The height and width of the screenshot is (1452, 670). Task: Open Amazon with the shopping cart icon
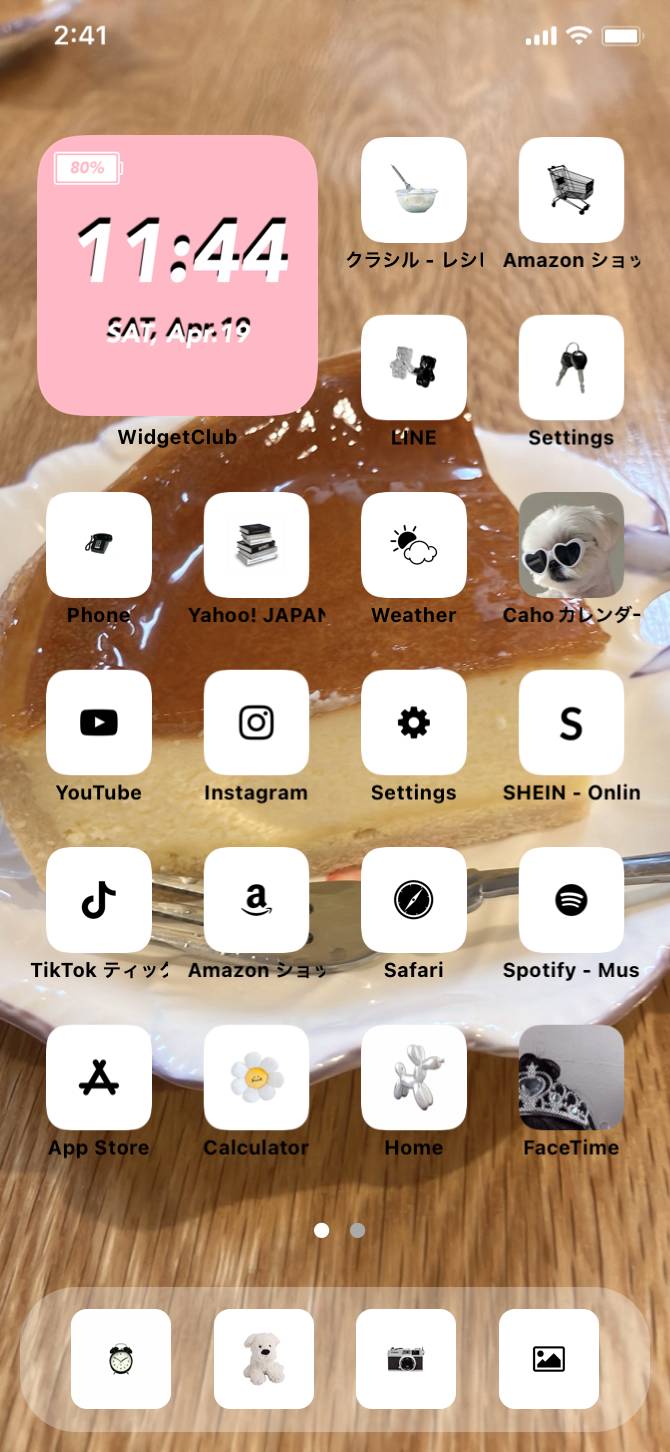coord(571,190)
